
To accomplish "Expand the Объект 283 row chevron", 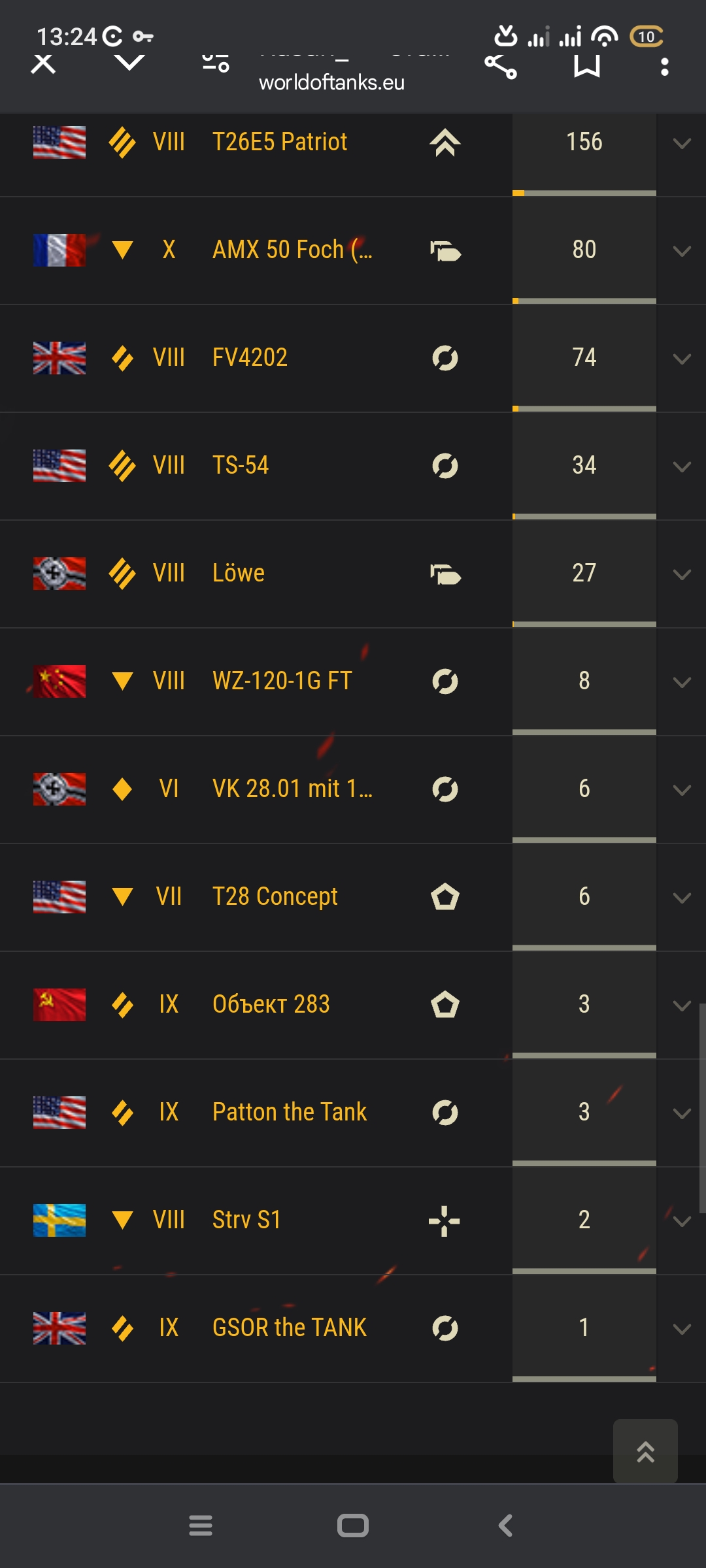I will click(682, 1006).
